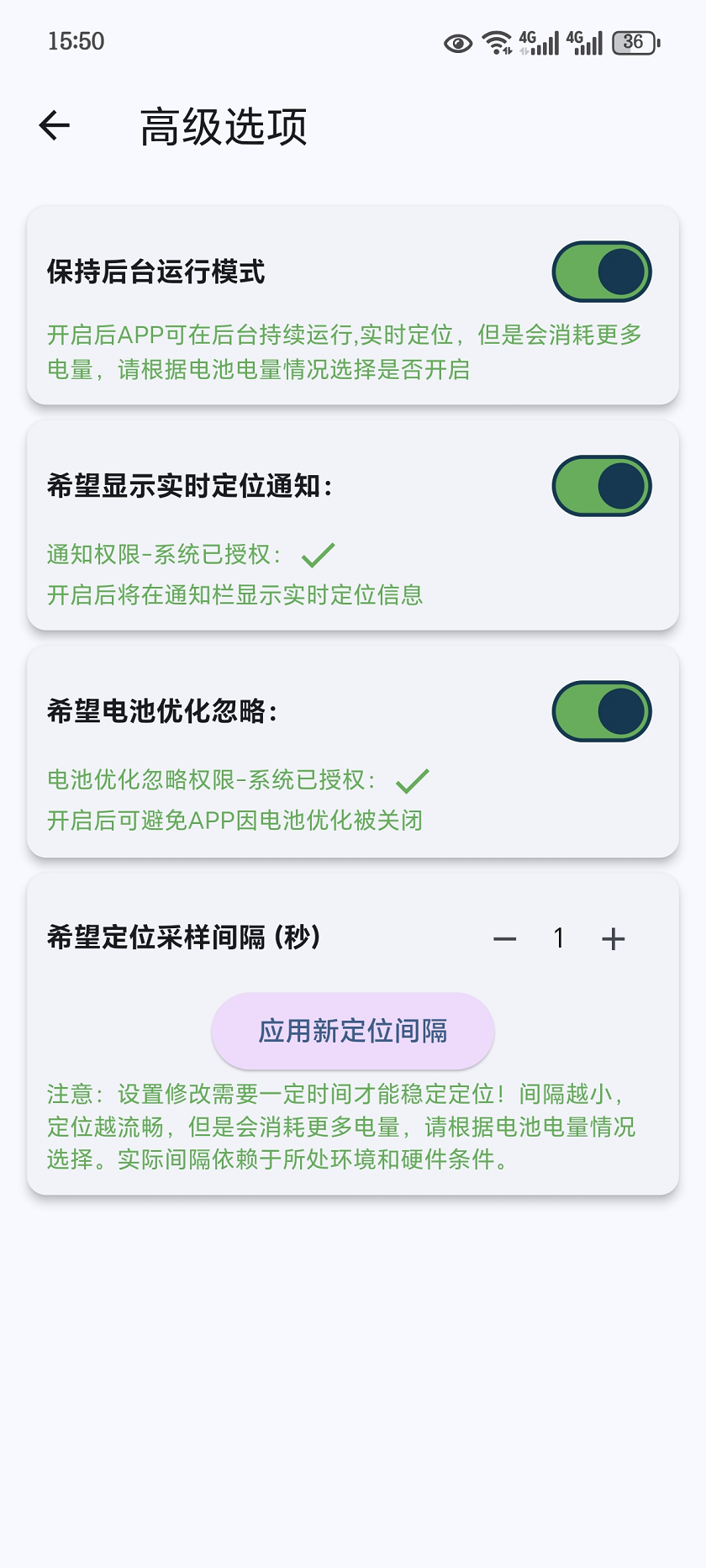Disable the 保持后台运行模式 switch
This screenshot has width=706, height=1568.
coord(601,272)
